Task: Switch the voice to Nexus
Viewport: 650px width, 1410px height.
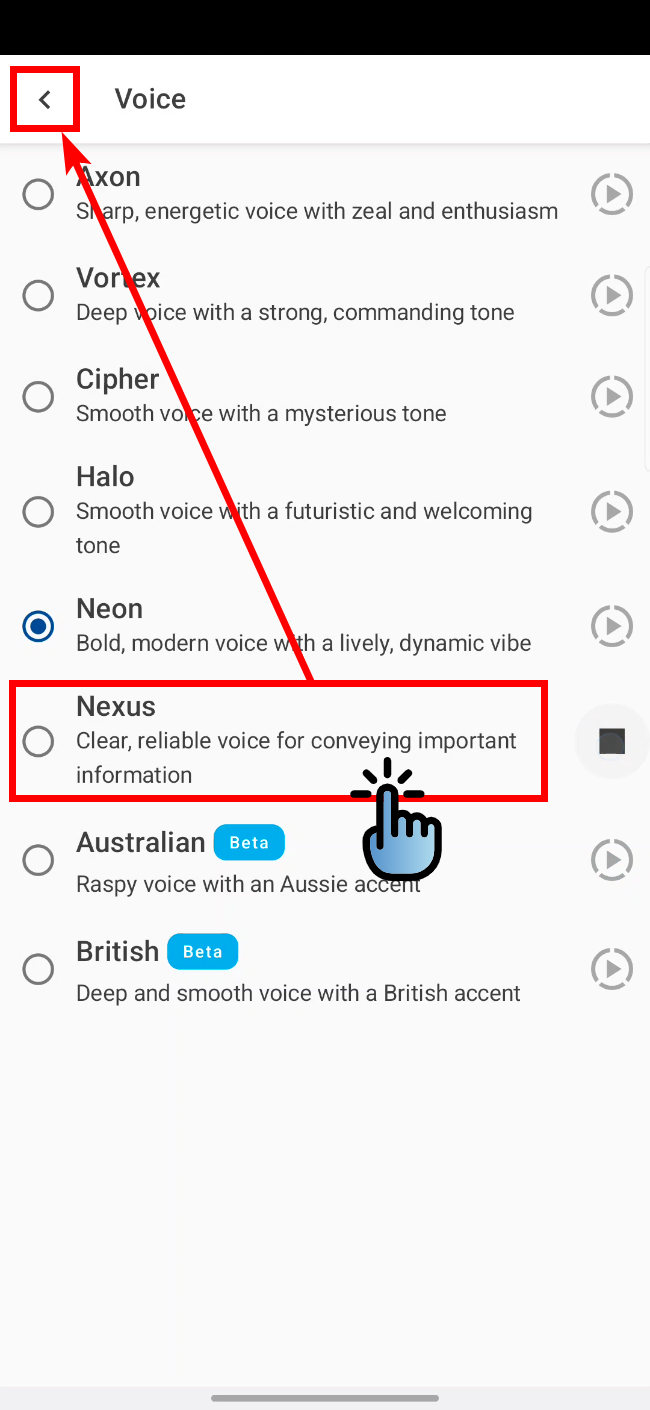Action: [38, 741]
